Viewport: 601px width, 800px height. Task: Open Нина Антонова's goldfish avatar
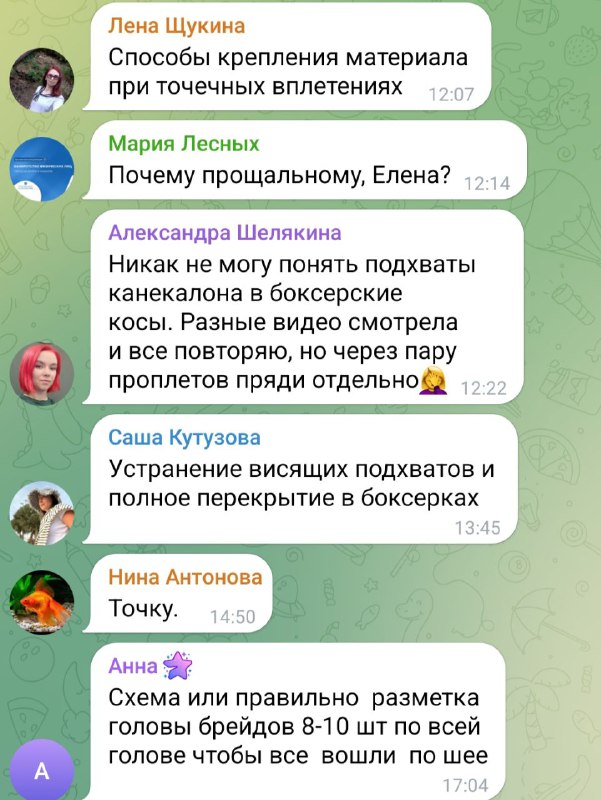click(42, 600)
